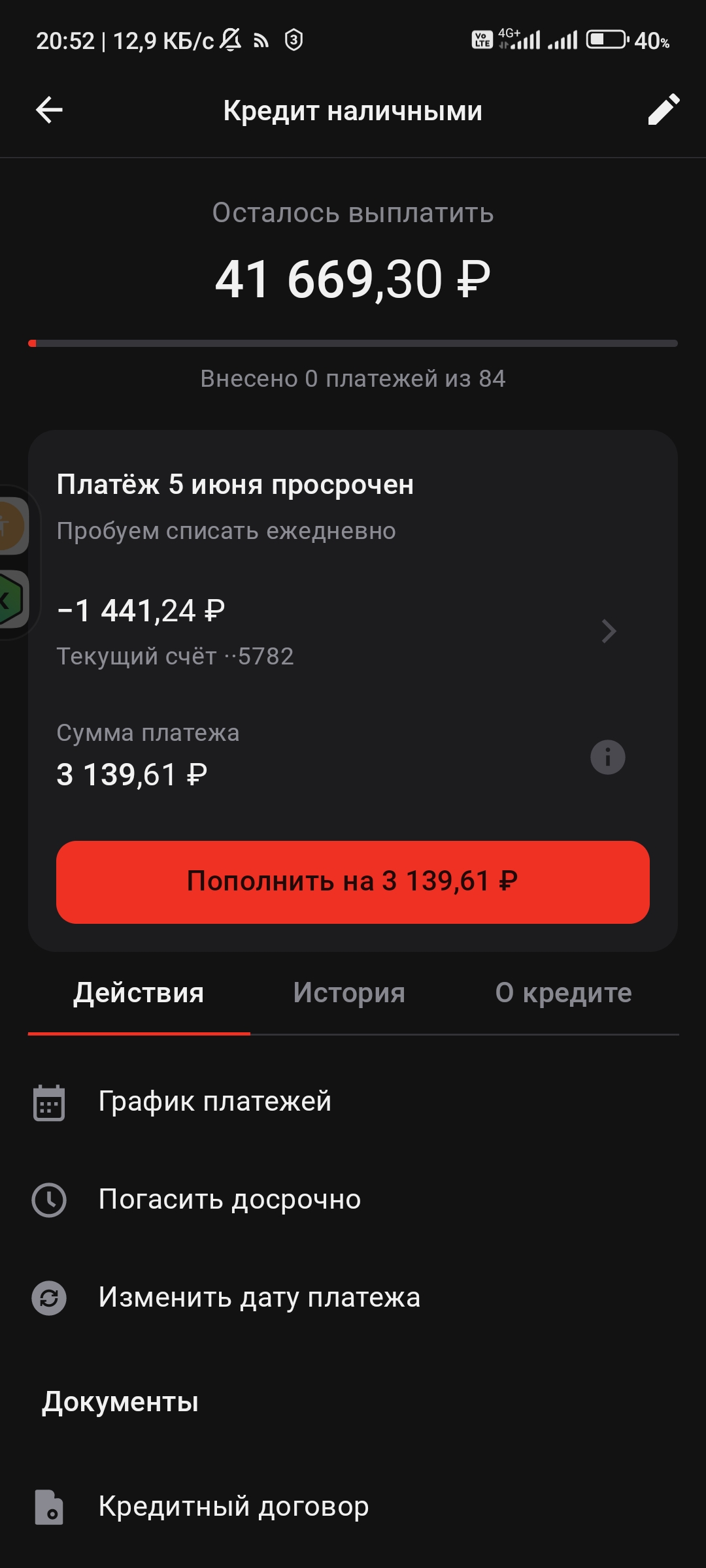Switch to the 'О кредите' tab
Viewport: 706px width, 1568px height.
pos(563,993)
